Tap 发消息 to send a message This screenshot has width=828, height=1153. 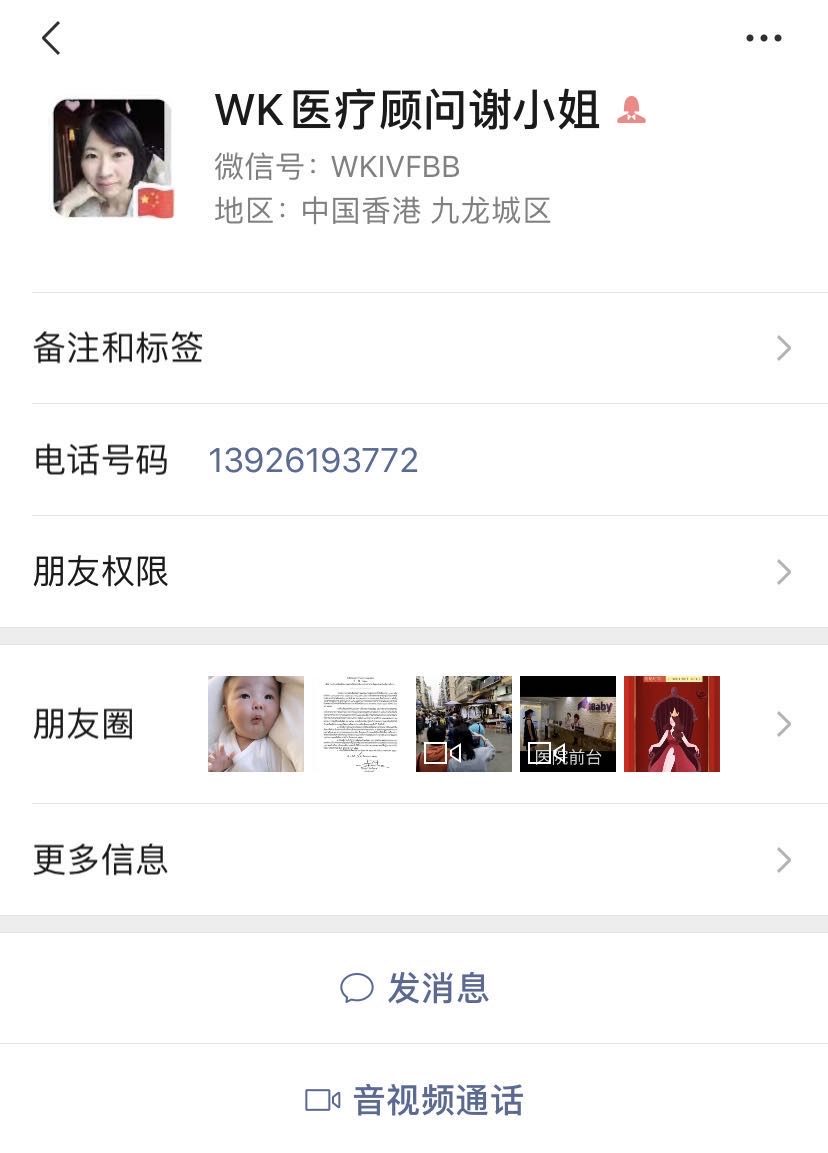(414, 988)
